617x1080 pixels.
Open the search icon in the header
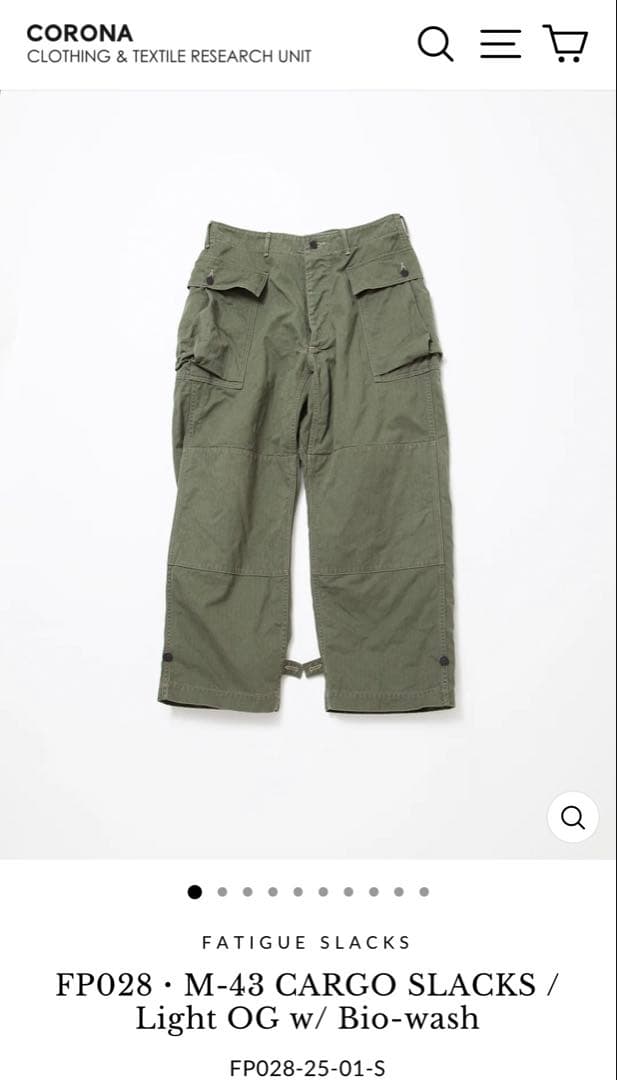[435, 44]
